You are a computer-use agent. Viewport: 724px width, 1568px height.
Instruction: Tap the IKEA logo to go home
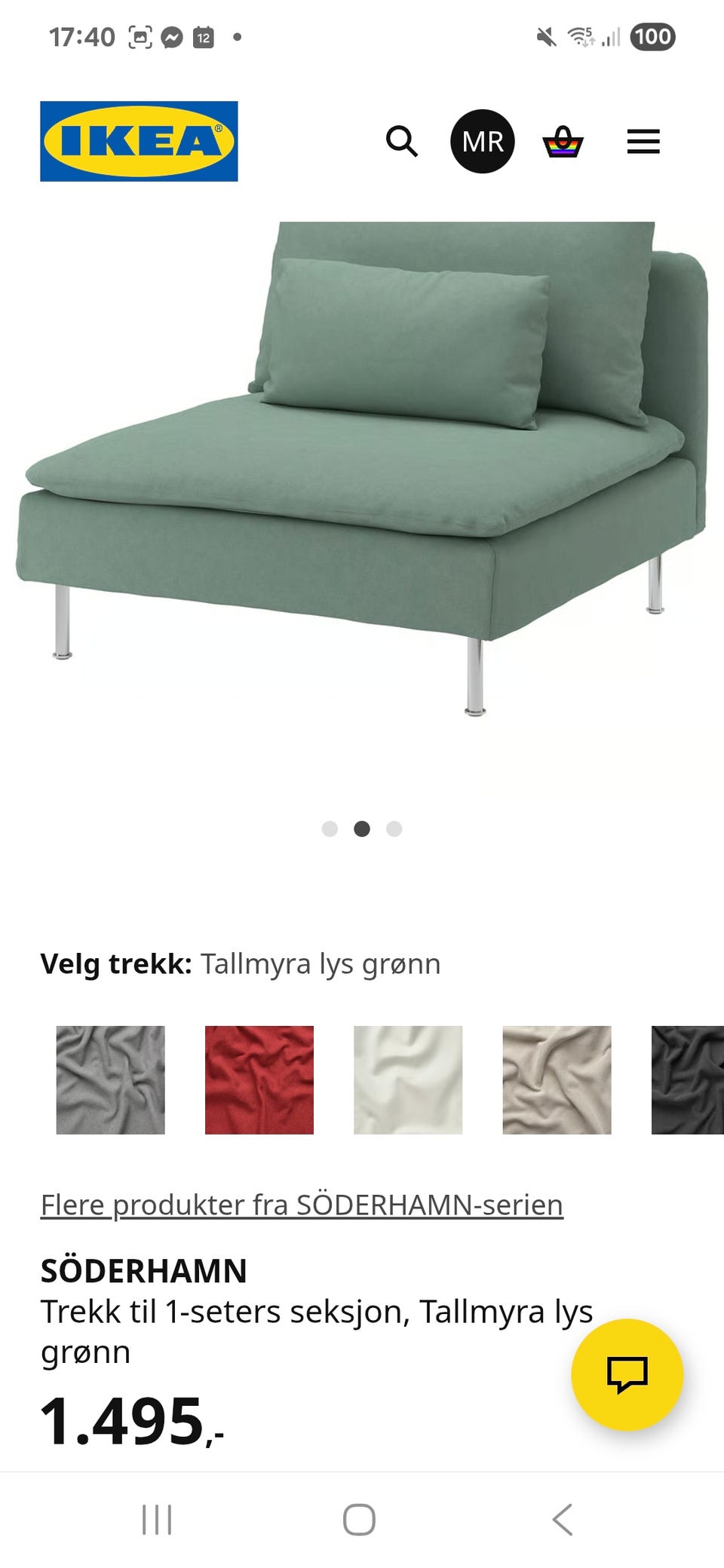[137, 141]
